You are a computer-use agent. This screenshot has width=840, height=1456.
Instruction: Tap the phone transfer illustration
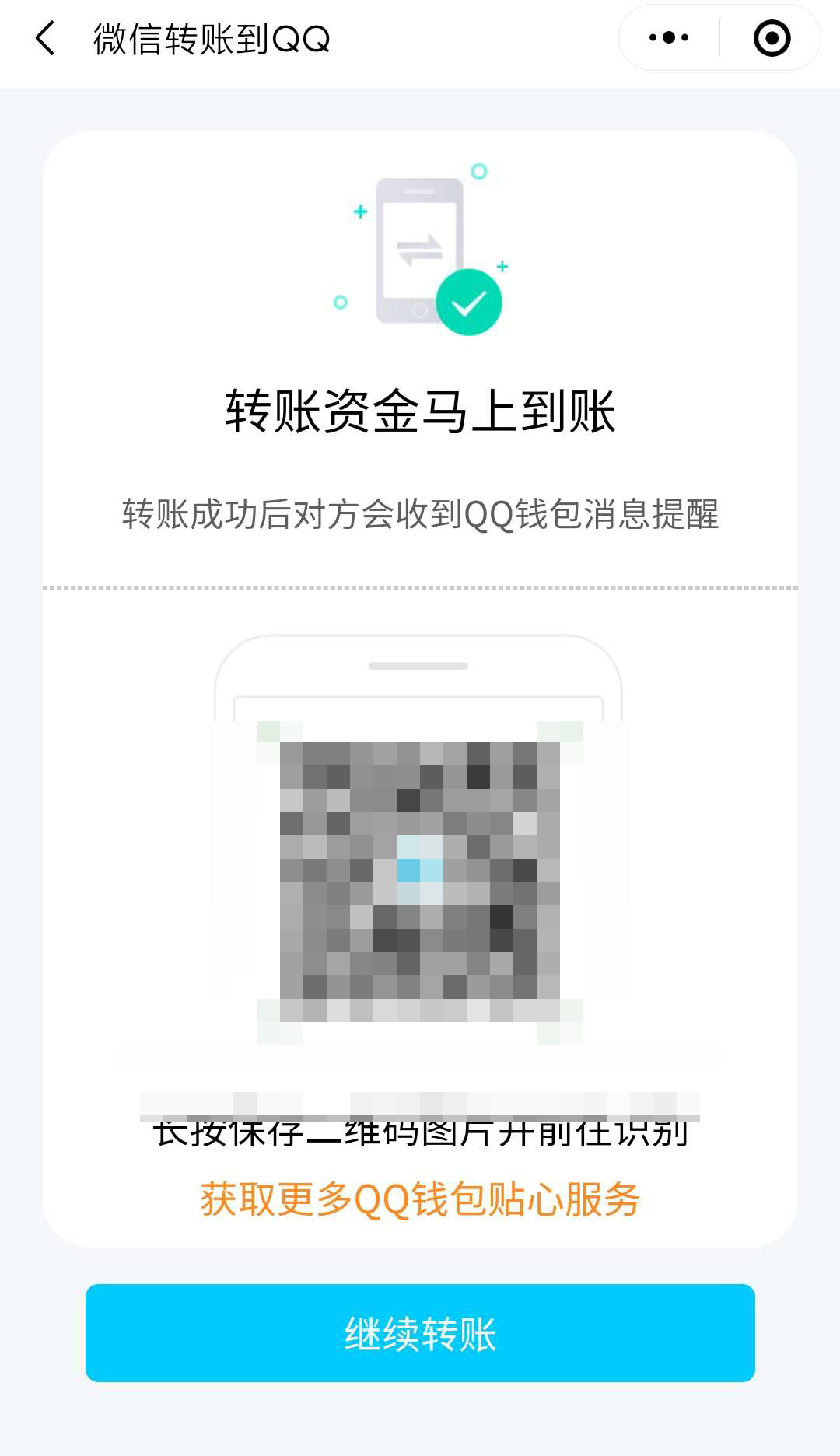click(420, 249)
